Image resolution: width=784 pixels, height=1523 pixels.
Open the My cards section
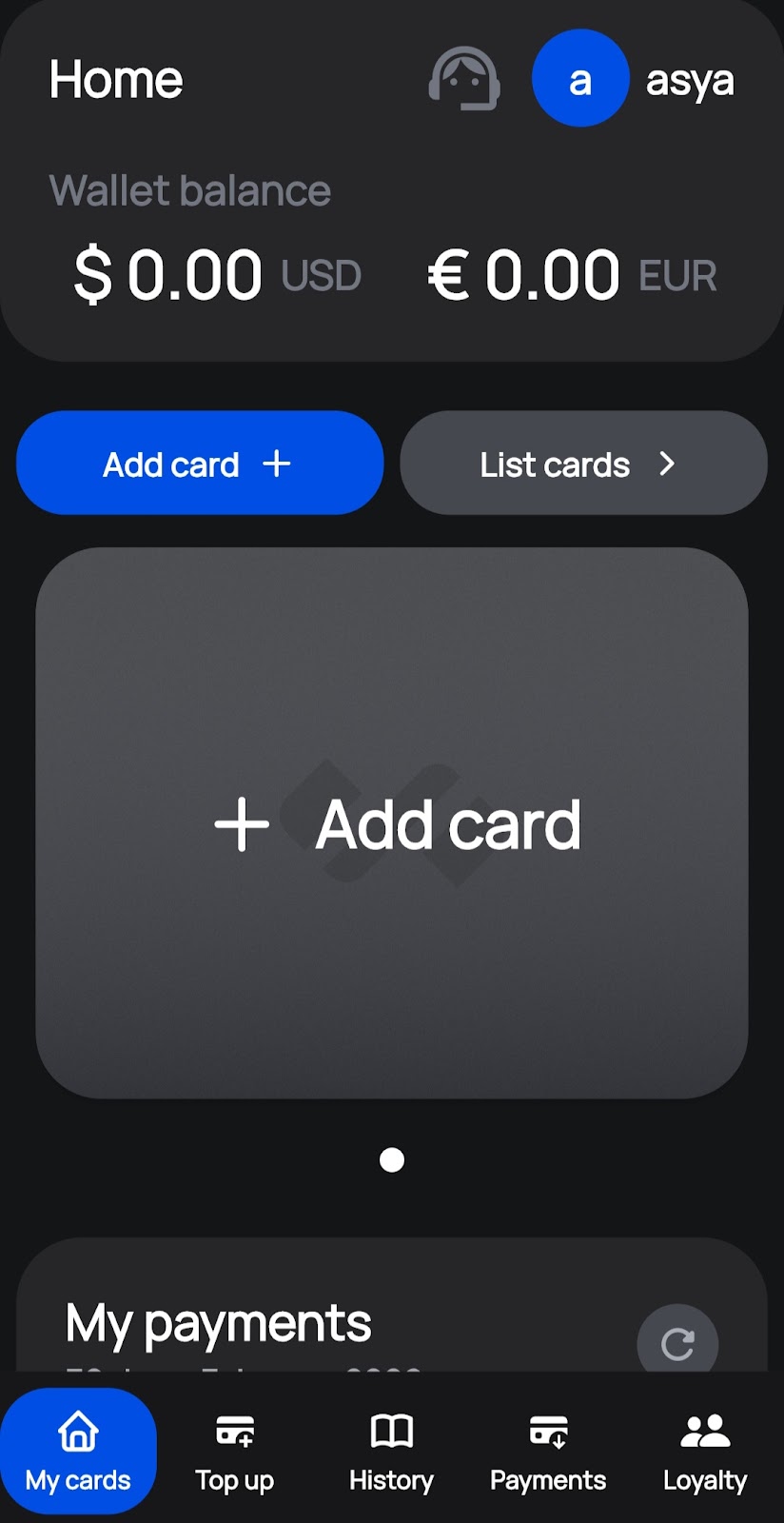tap(78, 1452)
